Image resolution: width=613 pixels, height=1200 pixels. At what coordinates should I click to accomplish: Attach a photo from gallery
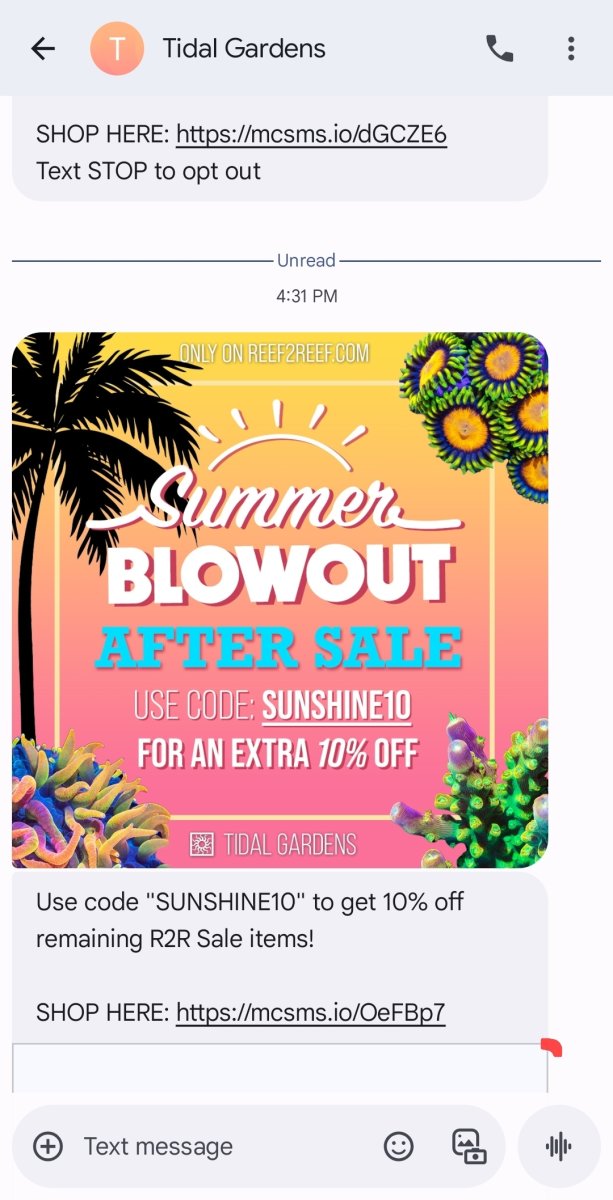[x=469, y=1146]
